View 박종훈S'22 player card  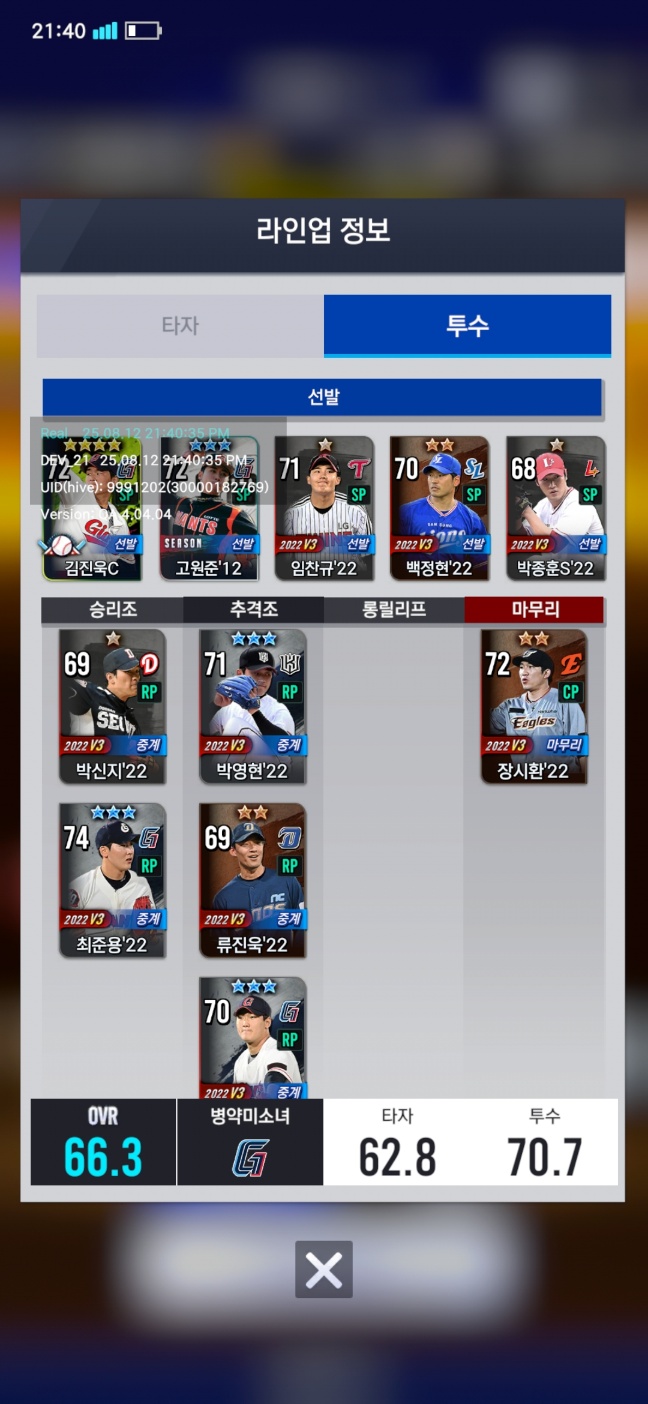pos(555,508)
